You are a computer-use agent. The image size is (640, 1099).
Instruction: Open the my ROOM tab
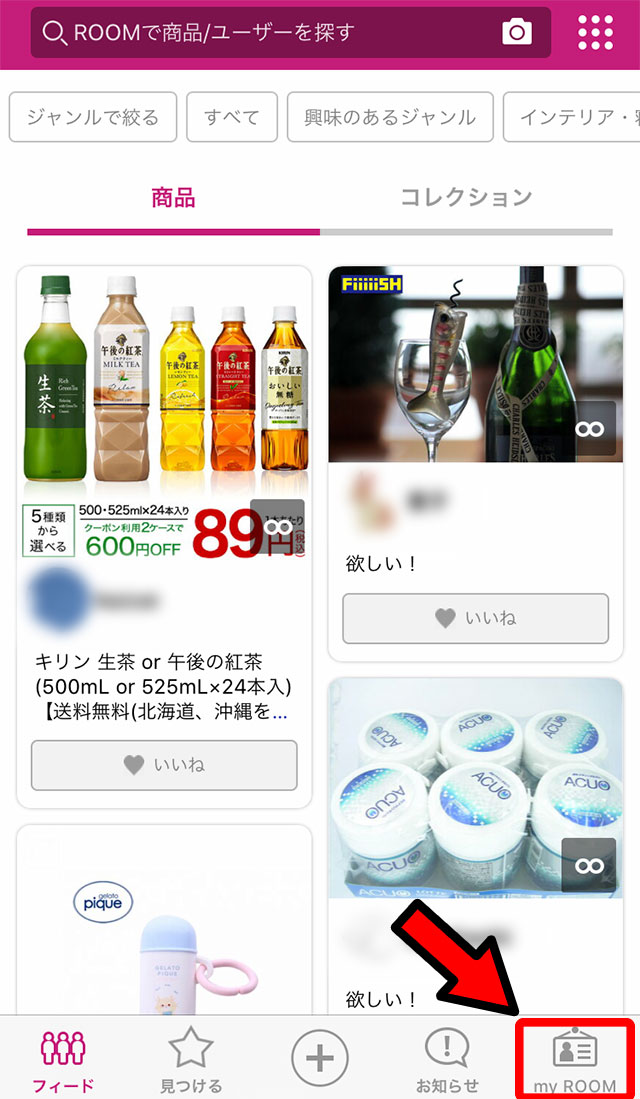coord(575,1060)
